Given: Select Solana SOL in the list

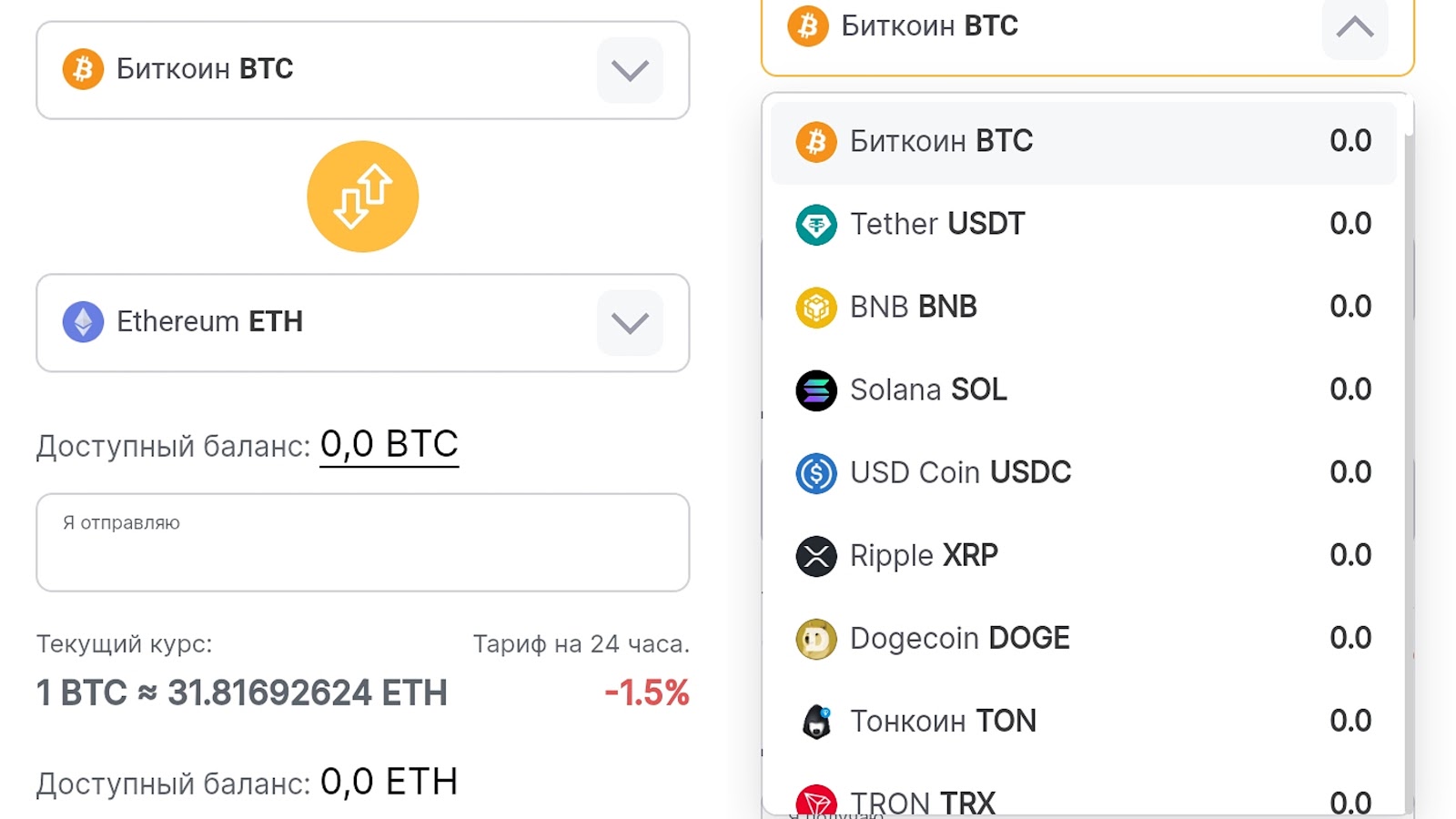Looking at the screenshot, I should pyautogui.click(x=1083, y=390).
